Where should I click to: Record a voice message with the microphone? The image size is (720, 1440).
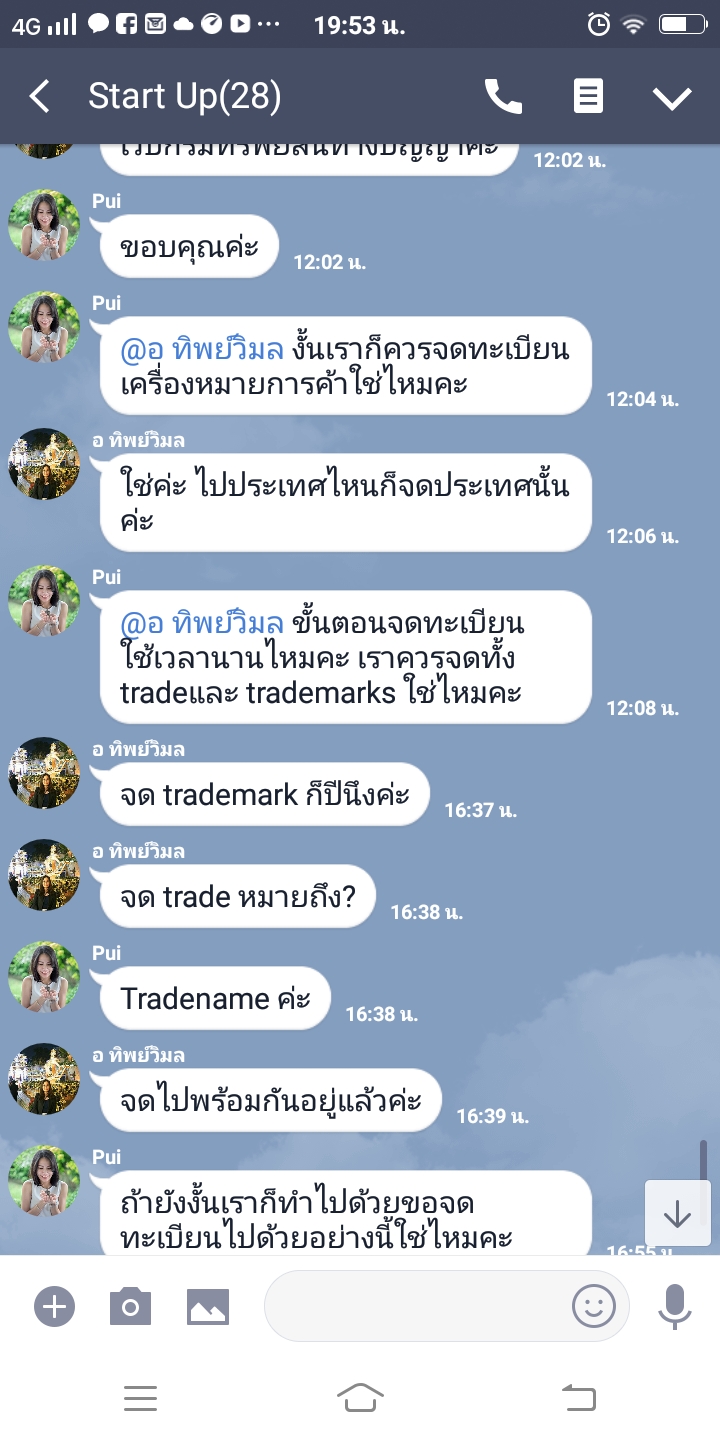(x=675, y=1306)
